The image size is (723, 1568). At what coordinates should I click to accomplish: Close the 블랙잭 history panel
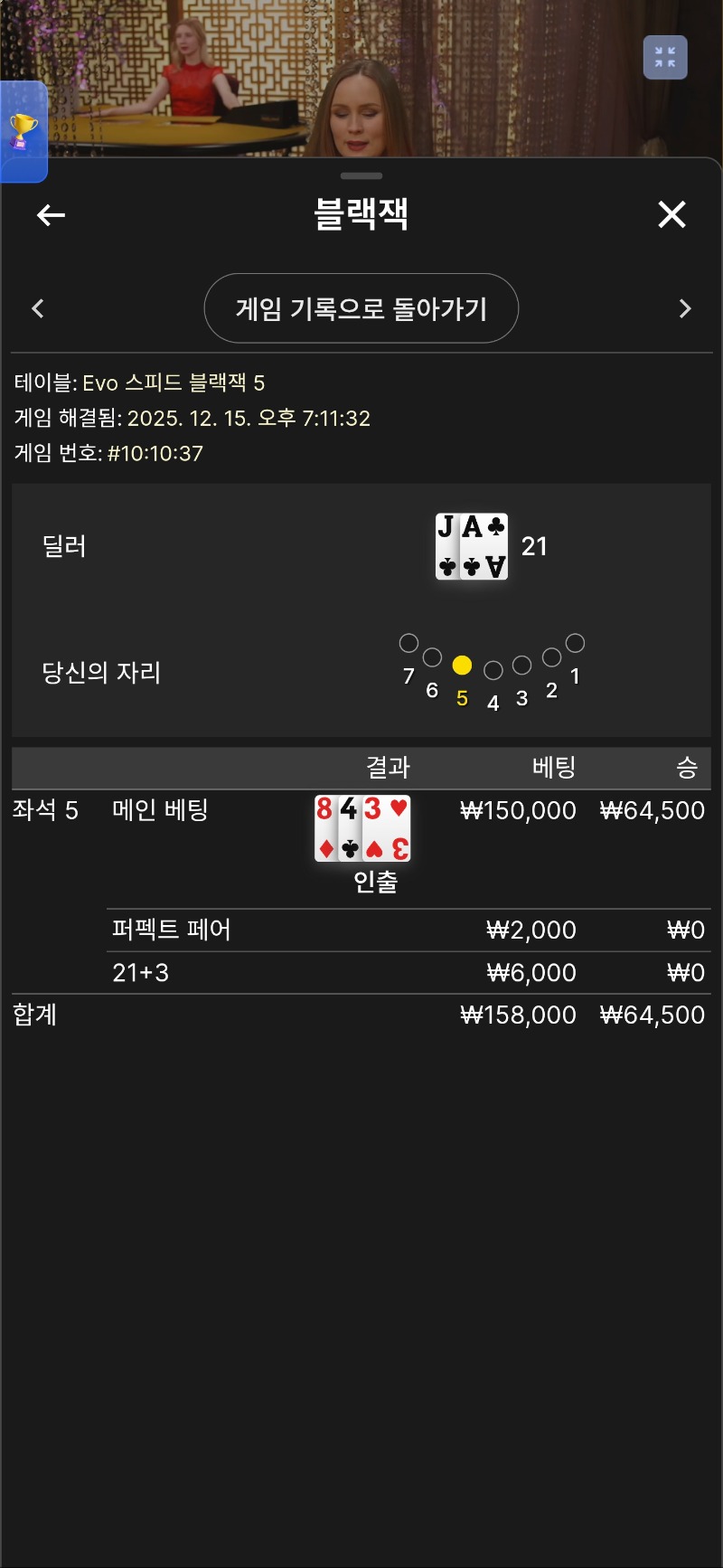(x=671, y=215)
